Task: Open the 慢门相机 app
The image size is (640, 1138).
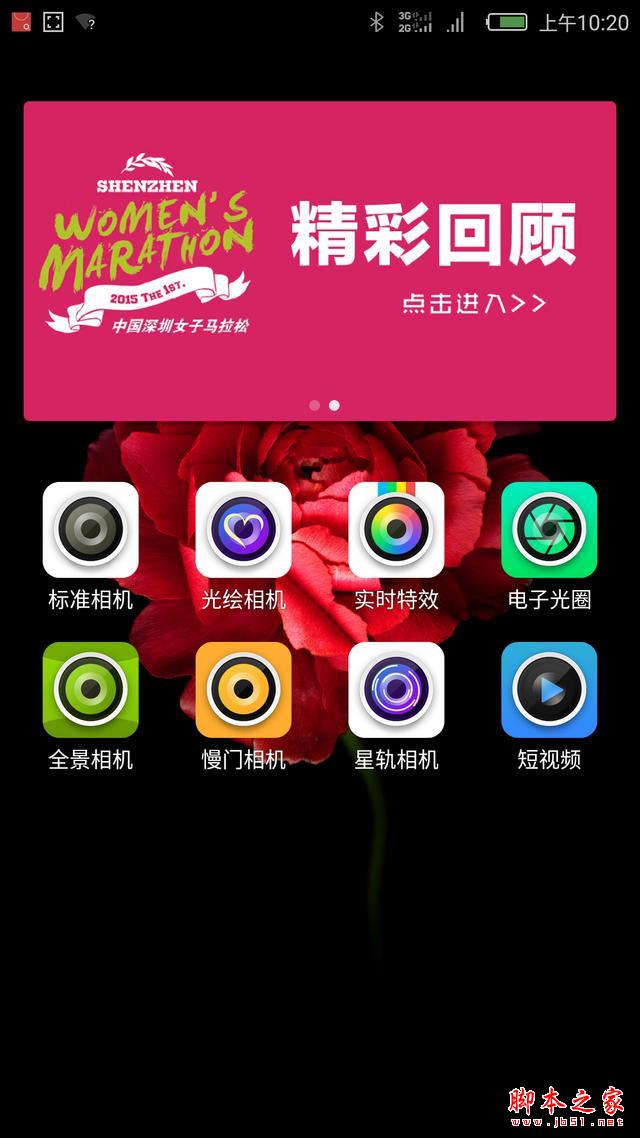Action: click(244, 690)
